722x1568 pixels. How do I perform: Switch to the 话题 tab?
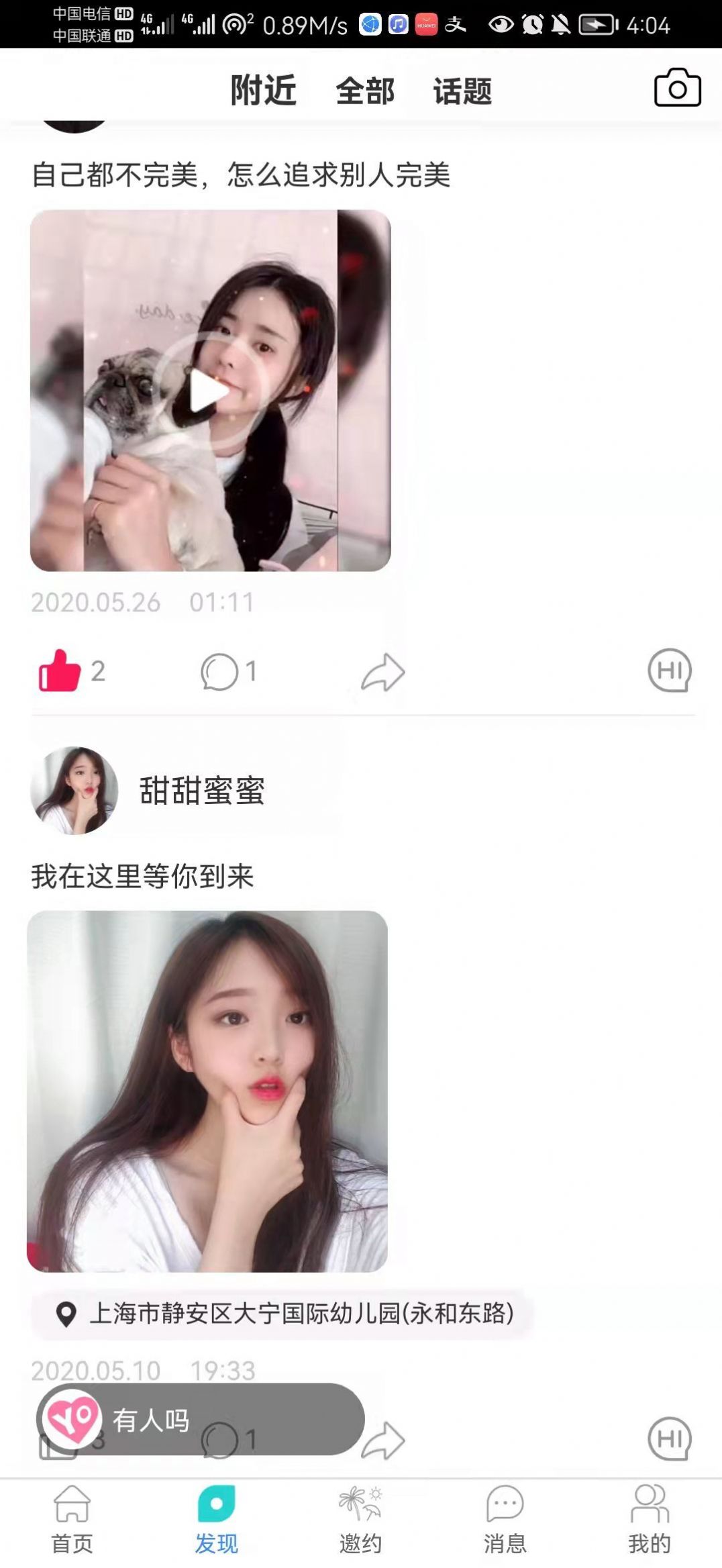pyautogui.click(x=462, y=91)
